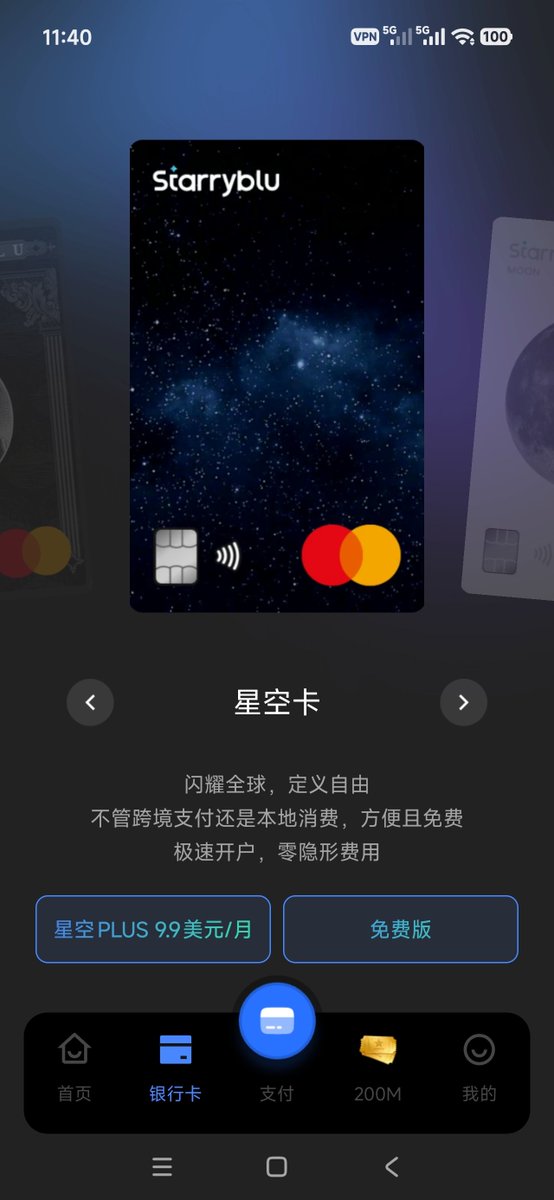Image resolution: width=554 pixels, height=1200 pixels.
Task: Tap the central 支付 payment button
Action: [277, 1021]
